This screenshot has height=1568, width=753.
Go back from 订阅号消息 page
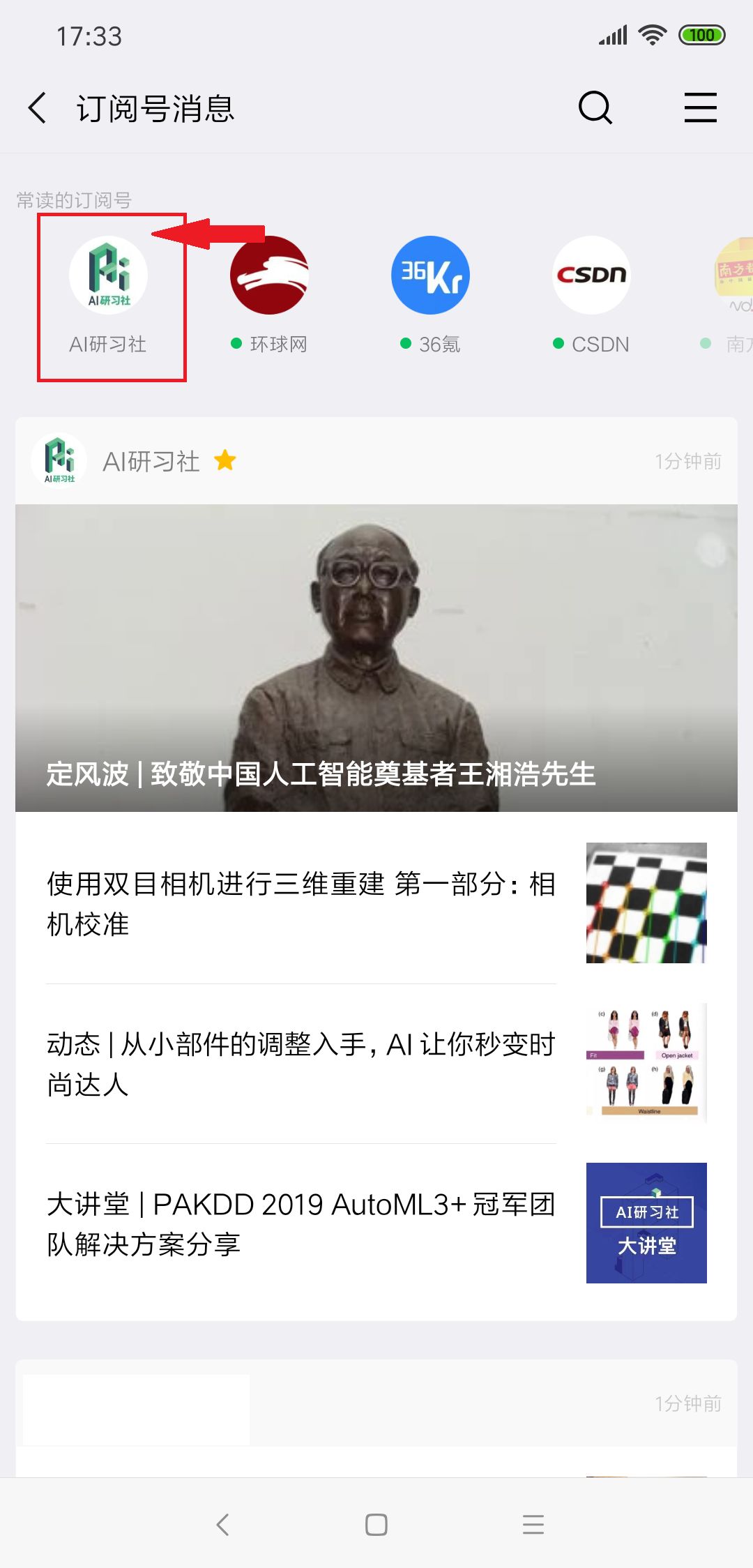[38, 108]
